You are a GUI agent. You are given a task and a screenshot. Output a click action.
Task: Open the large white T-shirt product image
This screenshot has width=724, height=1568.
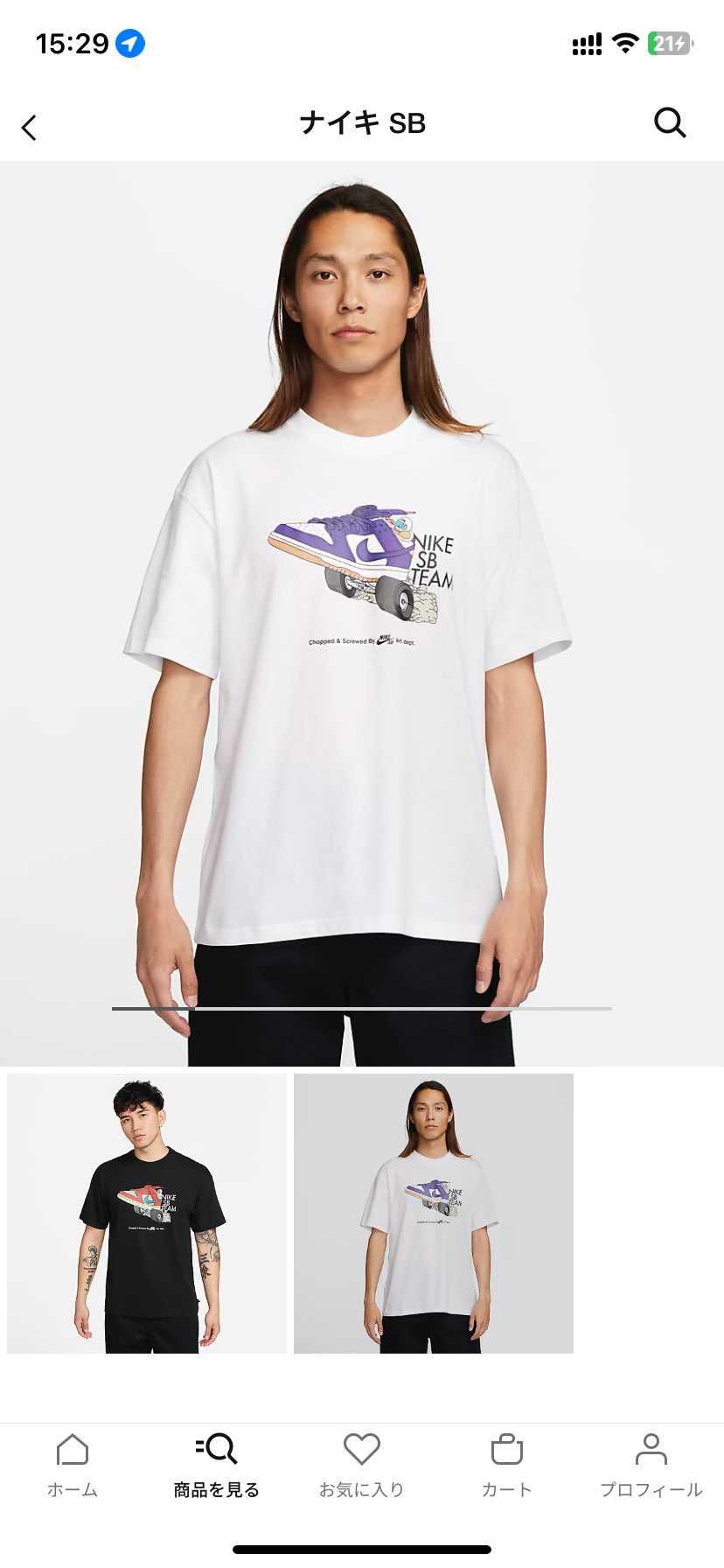point(362,612)
